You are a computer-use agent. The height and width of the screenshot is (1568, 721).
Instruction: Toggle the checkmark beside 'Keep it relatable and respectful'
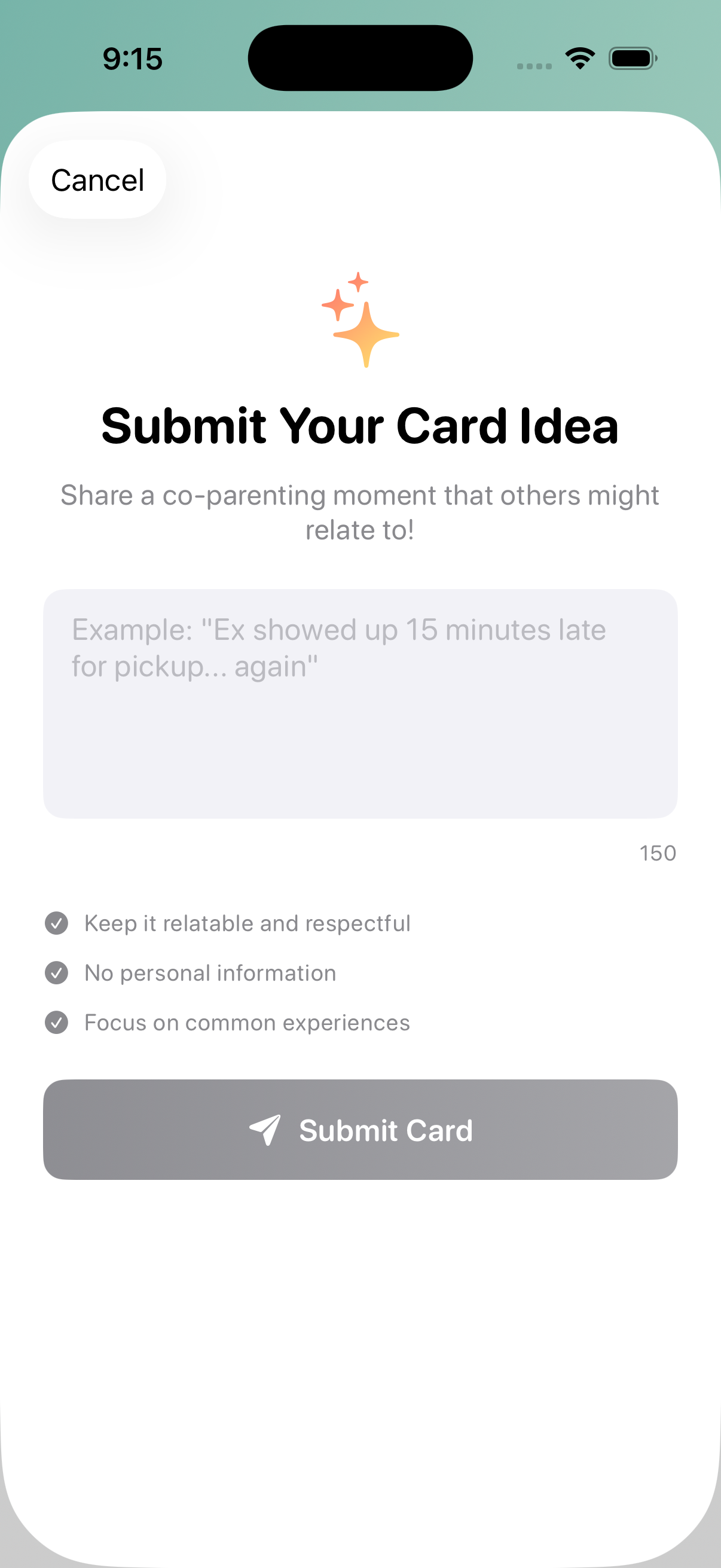[57, 924]
